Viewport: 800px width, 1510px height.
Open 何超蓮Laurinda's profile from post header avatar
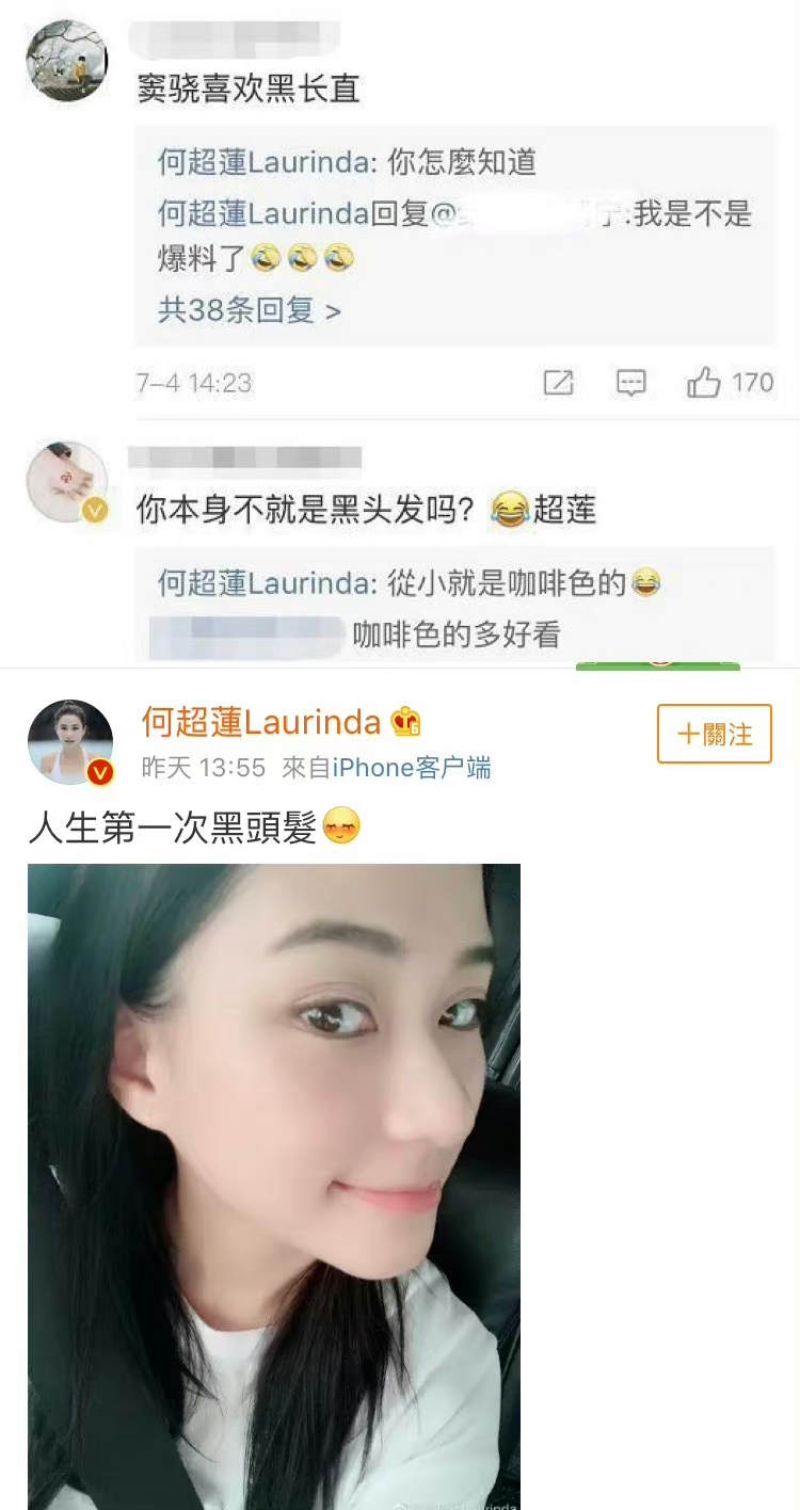[x=70, y=741]
